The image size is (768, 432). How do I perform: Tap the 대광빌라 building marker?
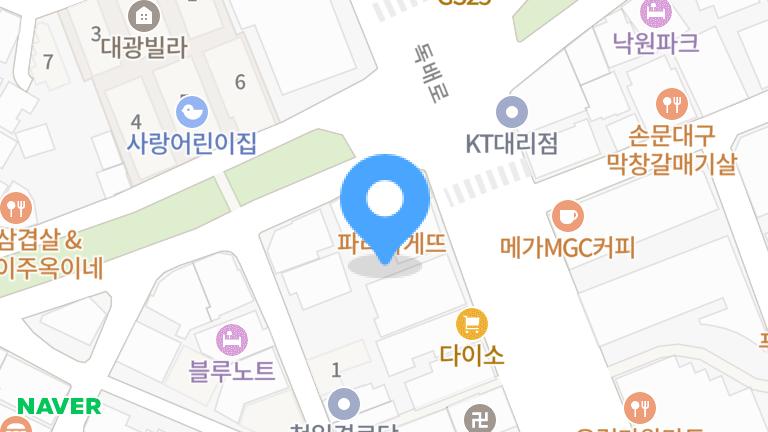[x=145, y=15]
